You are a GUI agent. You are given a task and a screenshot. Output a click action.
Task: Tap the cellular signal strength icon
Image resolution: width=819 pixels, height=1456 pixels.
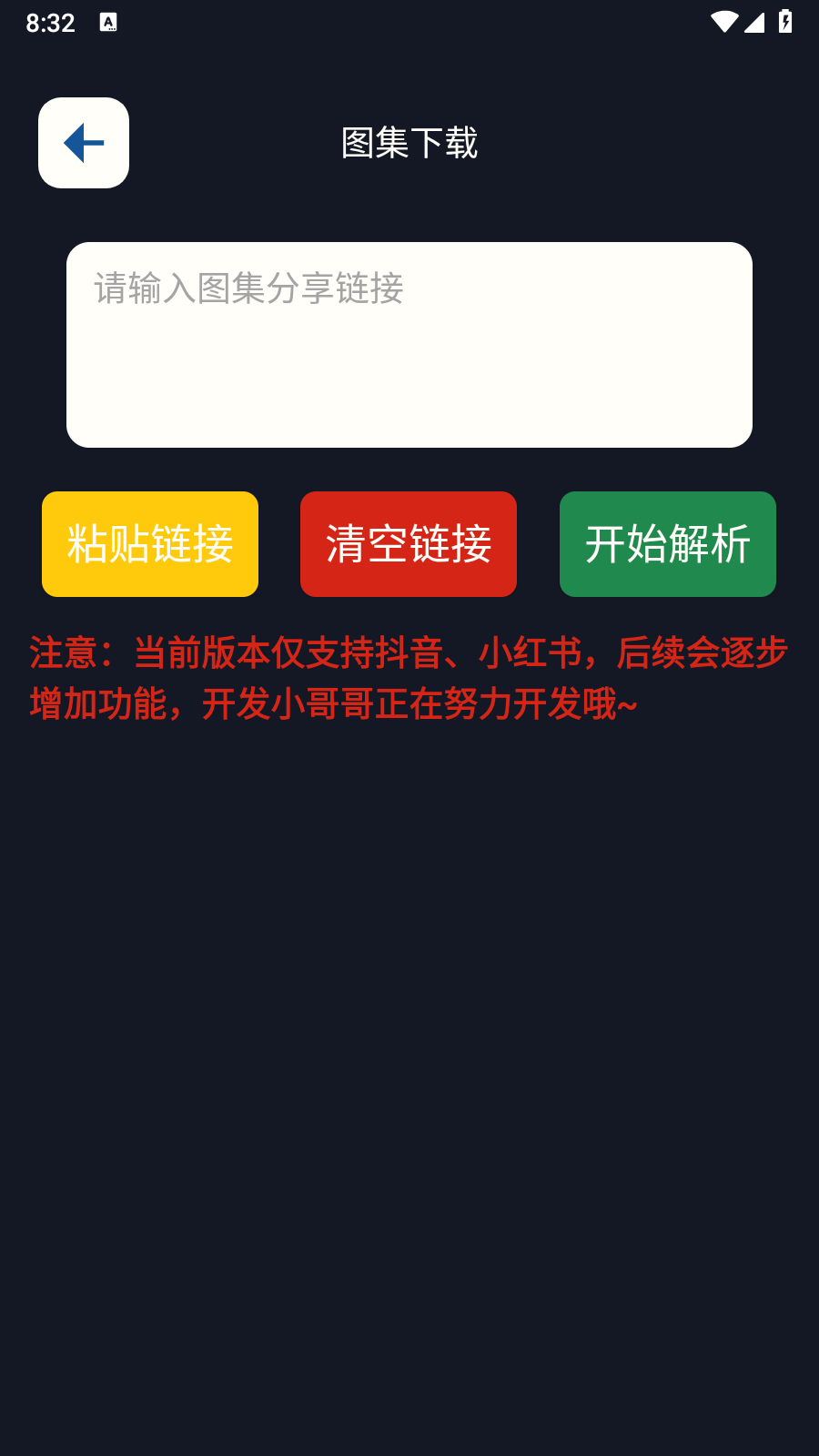pyautogui.click(x=755, y=25)
